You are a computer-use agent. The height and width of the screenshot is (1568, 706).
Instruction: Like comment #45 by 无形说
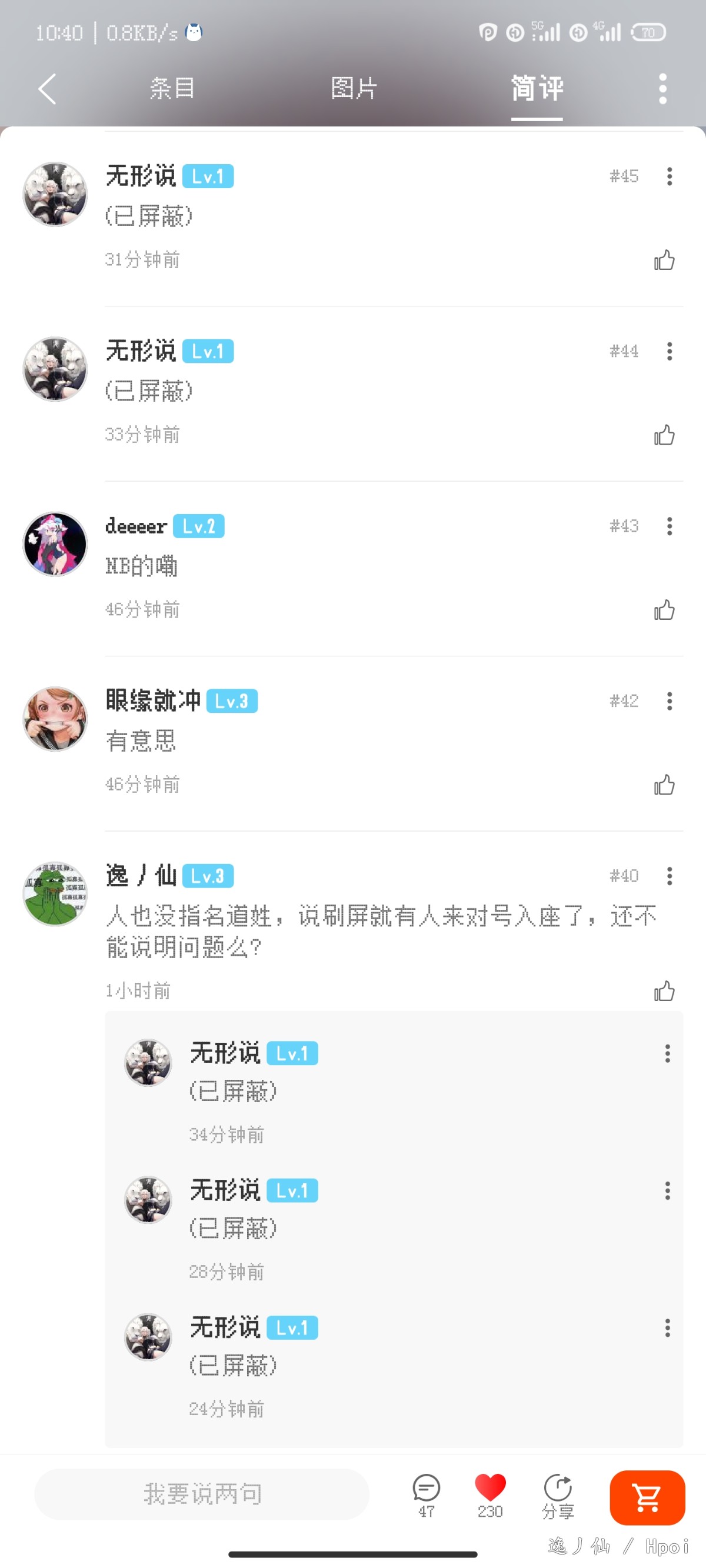click(664, 260)
